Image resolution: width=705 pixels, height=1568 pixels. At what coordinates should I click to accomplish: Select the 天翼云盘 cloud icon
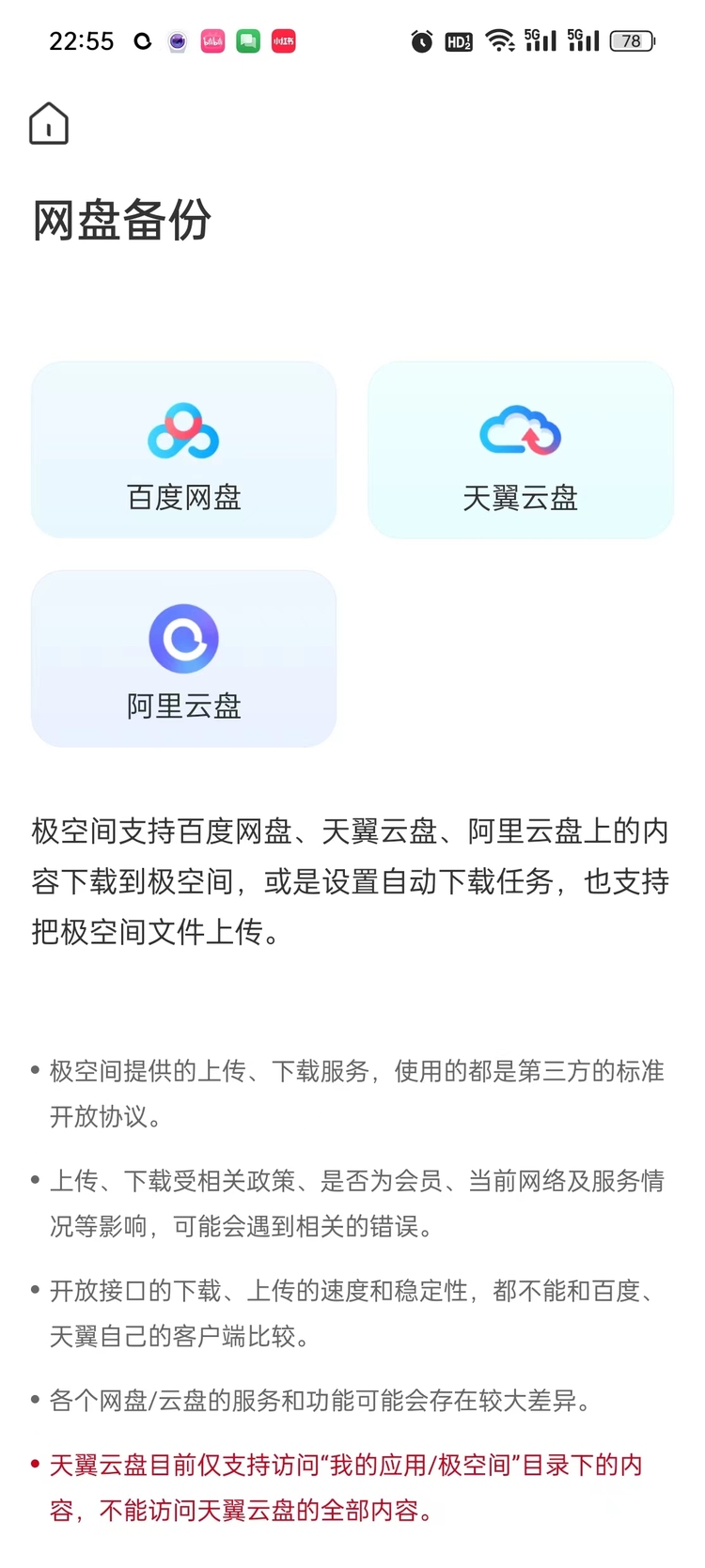(520, 431)
